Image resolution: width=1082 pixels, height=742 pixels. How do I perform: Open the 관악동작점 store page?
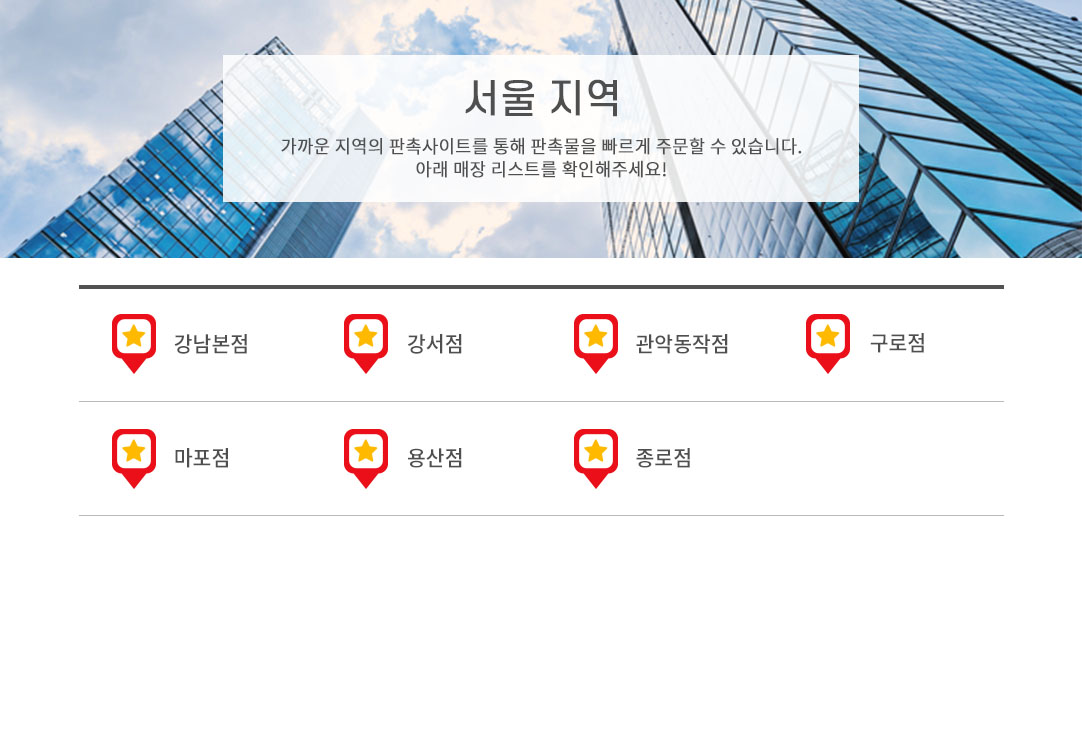pos(681,344)
